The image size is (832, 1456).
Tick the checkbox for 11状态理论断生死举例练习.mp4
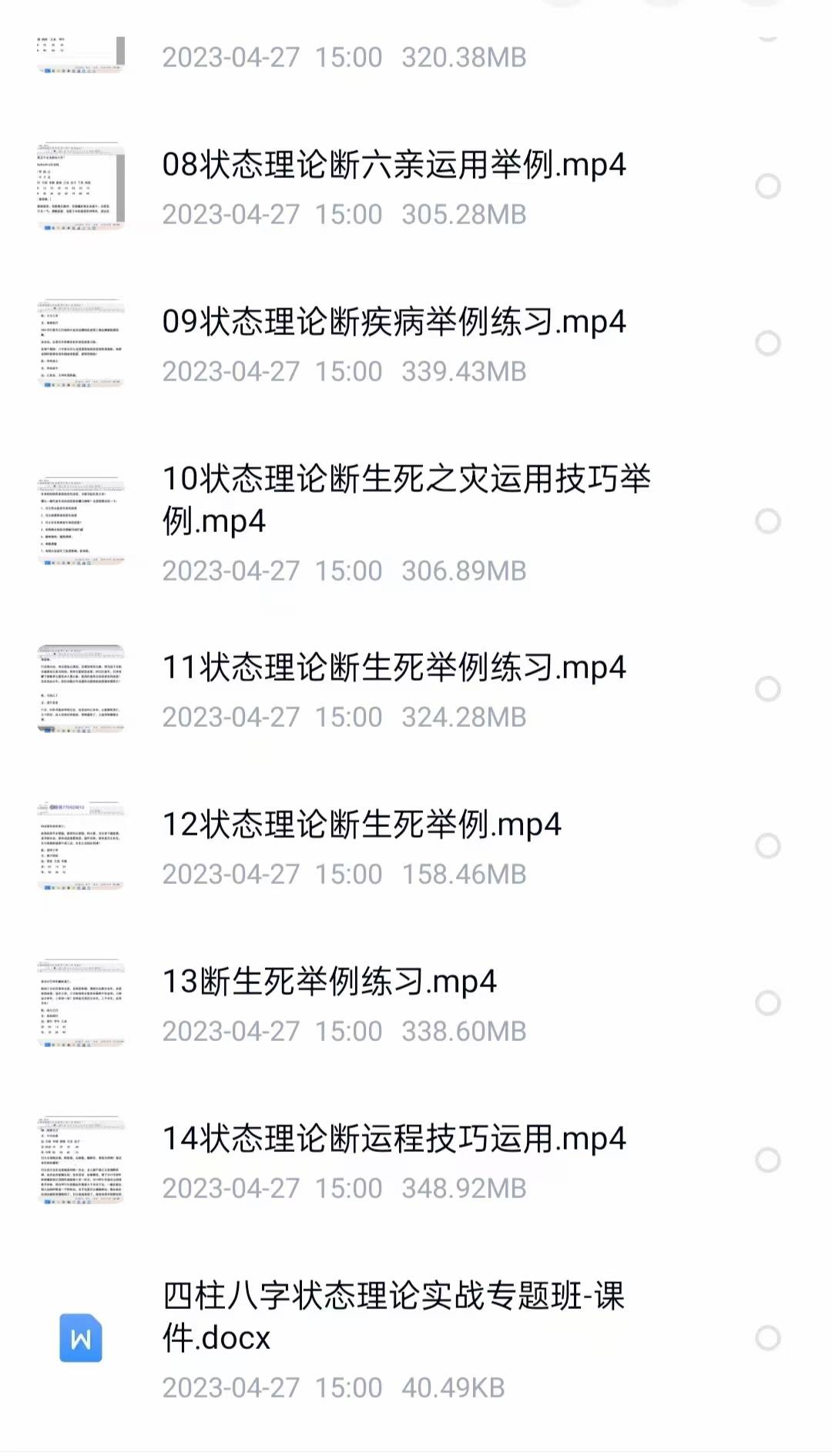[768, 688]
